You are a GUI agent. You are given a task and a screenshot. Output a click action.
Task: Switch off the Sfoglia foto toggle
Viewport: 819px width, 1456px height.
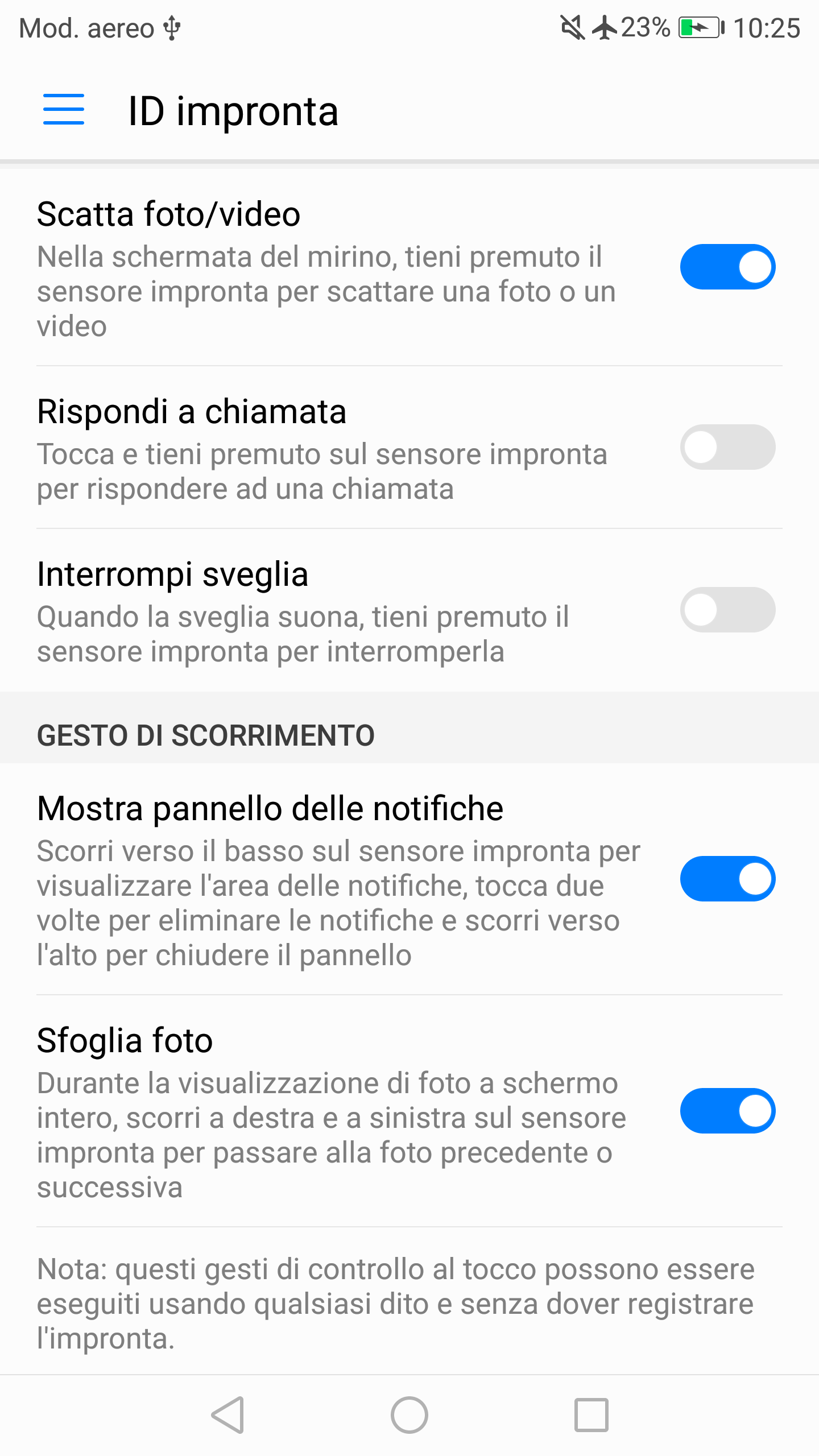[x=727, y=1111]
